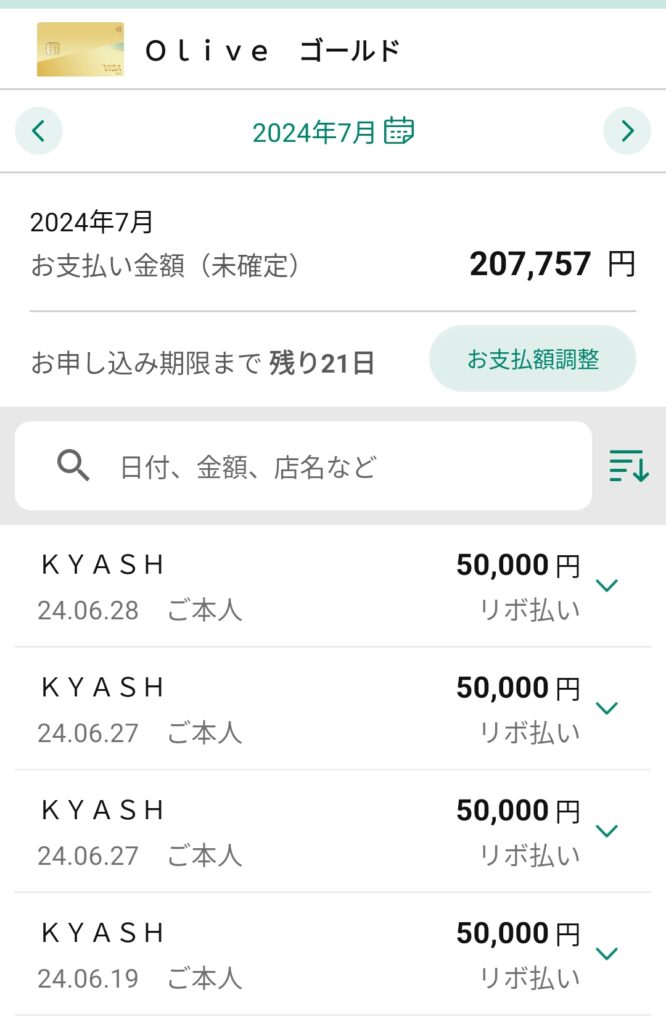Tap the お支払額調整 button
This screenshot has height=1024, width=666.
[532, 359]
